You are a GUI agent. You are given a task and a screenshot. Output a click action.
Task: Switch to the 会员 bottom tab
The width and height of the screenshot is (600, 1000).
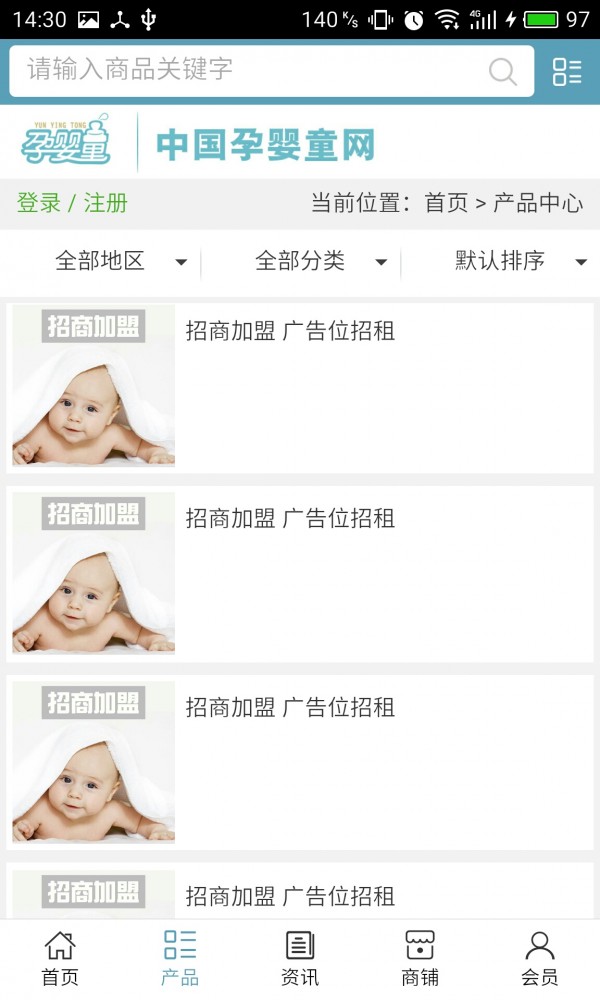540,958
